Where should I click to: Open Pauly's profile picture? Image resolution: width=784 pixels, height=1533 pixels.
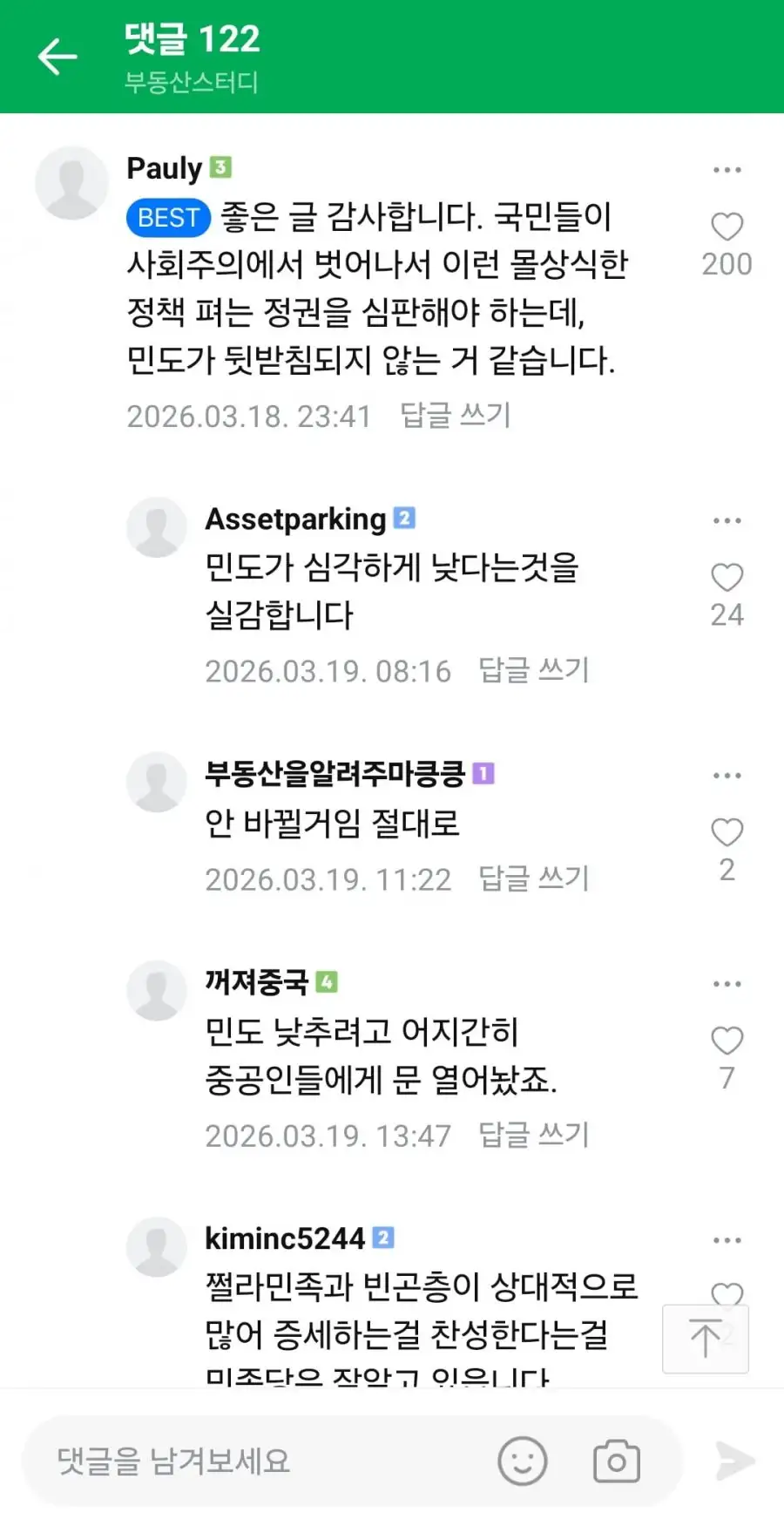[71, 183]
